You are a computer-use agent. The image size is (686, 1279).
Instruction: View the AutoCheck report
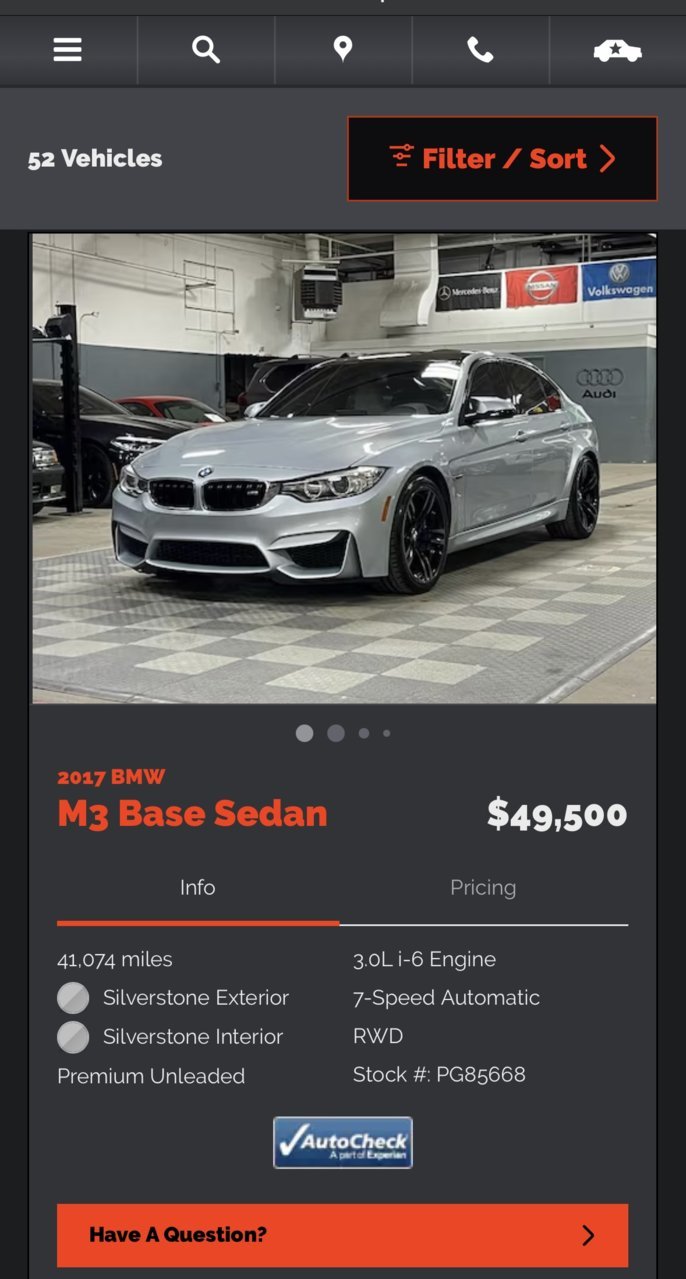tap(343, 1143)
